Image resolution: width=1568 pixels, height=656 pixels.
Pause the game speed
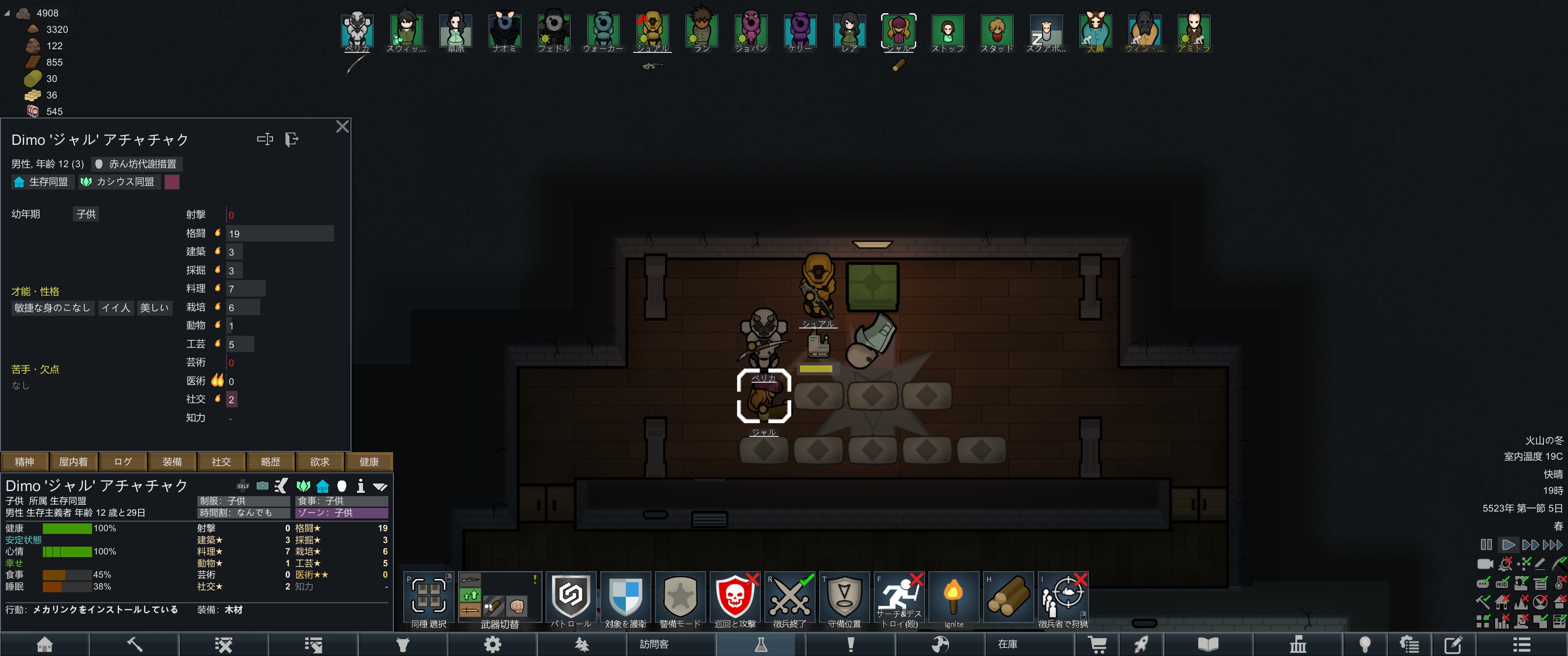(1486, 545)
